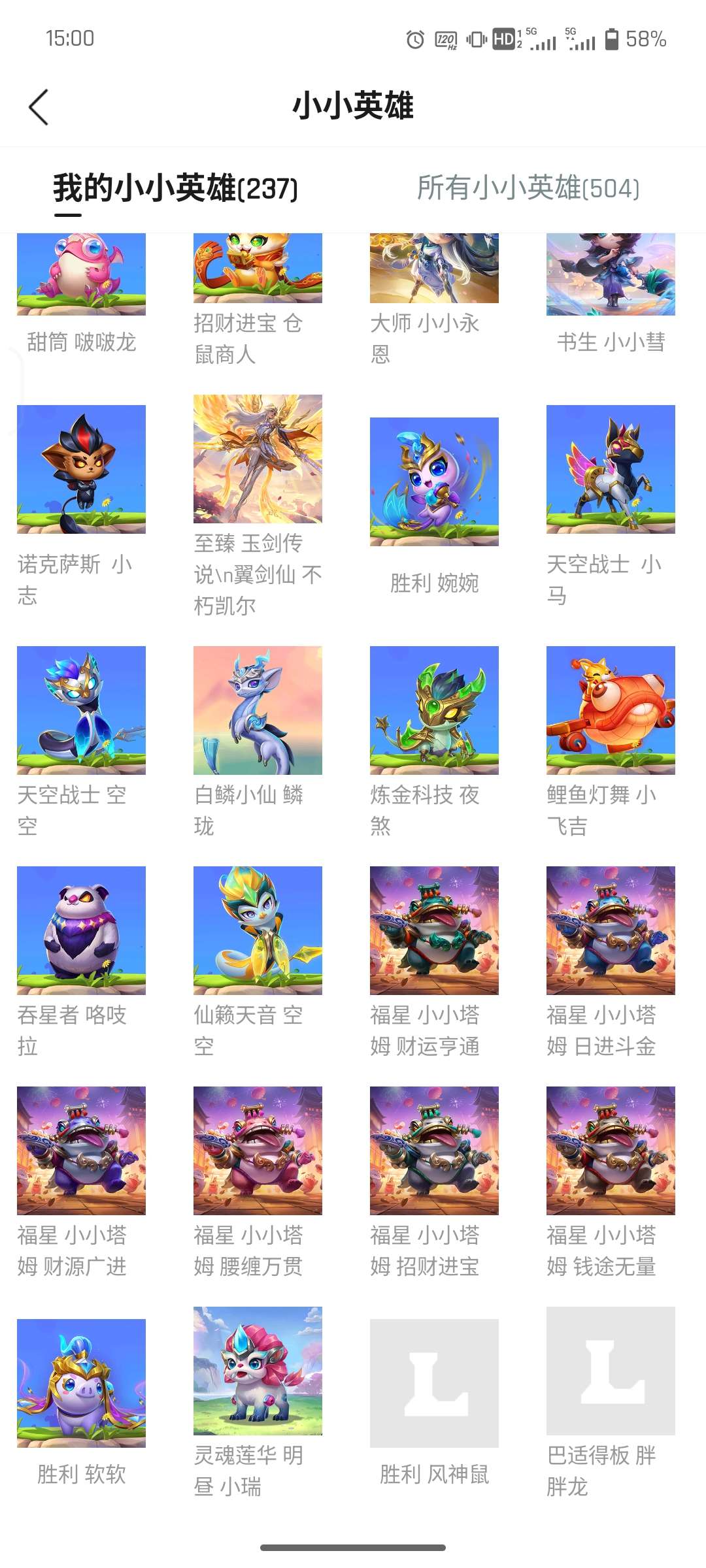View the 吞星者 咯吱拉 hero
Viewport: 706px width, 1568px height.
[x=81, y=930]
